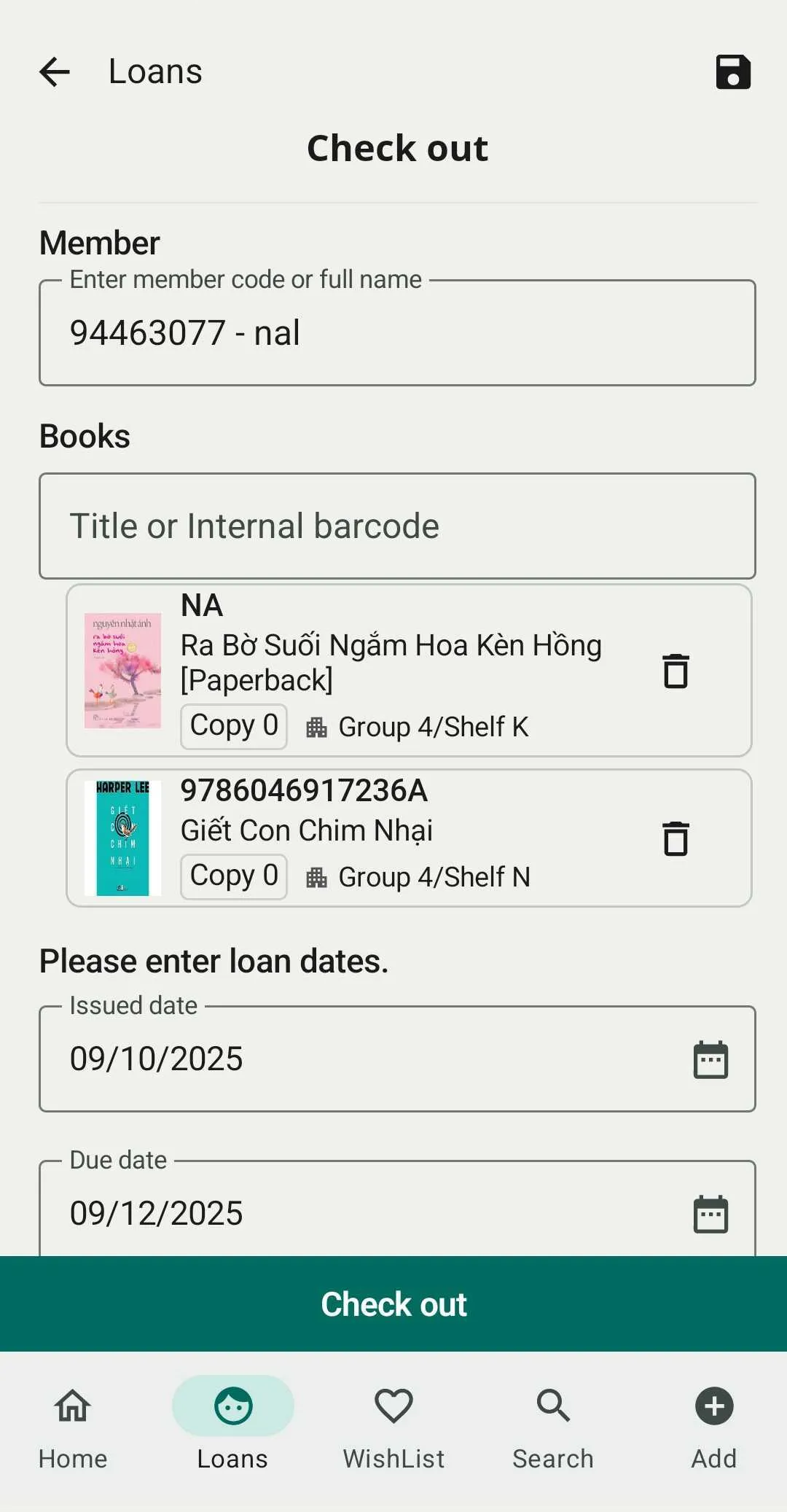This screenshot has height=1512, width=787.
Task: Delete Giết Con Chim Nhại from the list
Action: click(x=676, y=838)
